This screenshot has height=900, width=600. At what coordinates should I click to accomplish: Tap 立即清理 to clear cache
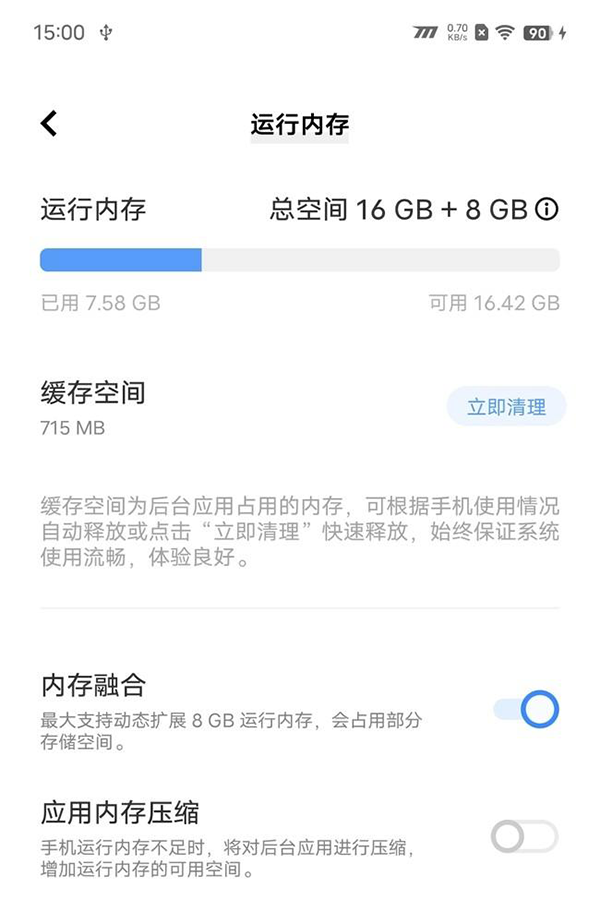[x=506, y=407]
